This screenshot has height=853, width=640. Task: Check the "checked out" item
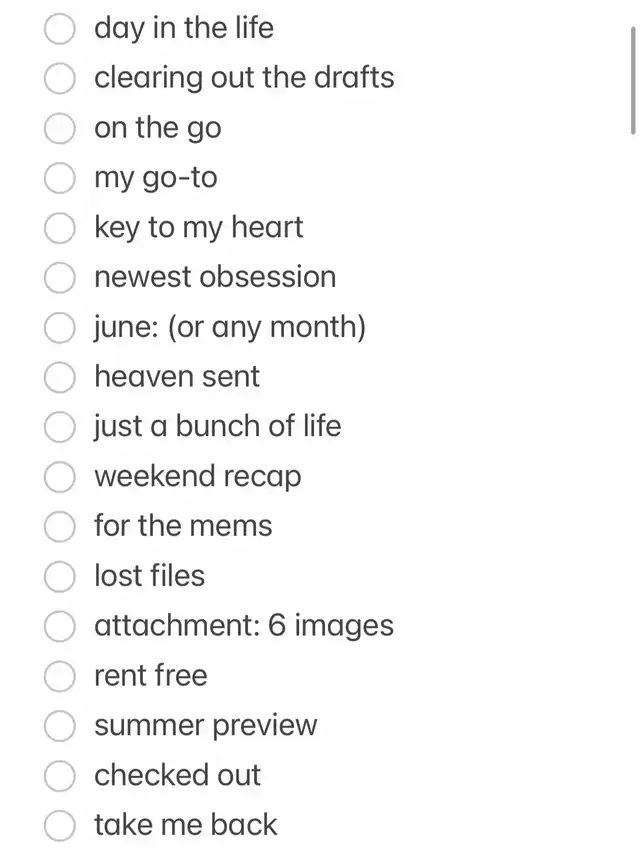[x=60, y=776]
